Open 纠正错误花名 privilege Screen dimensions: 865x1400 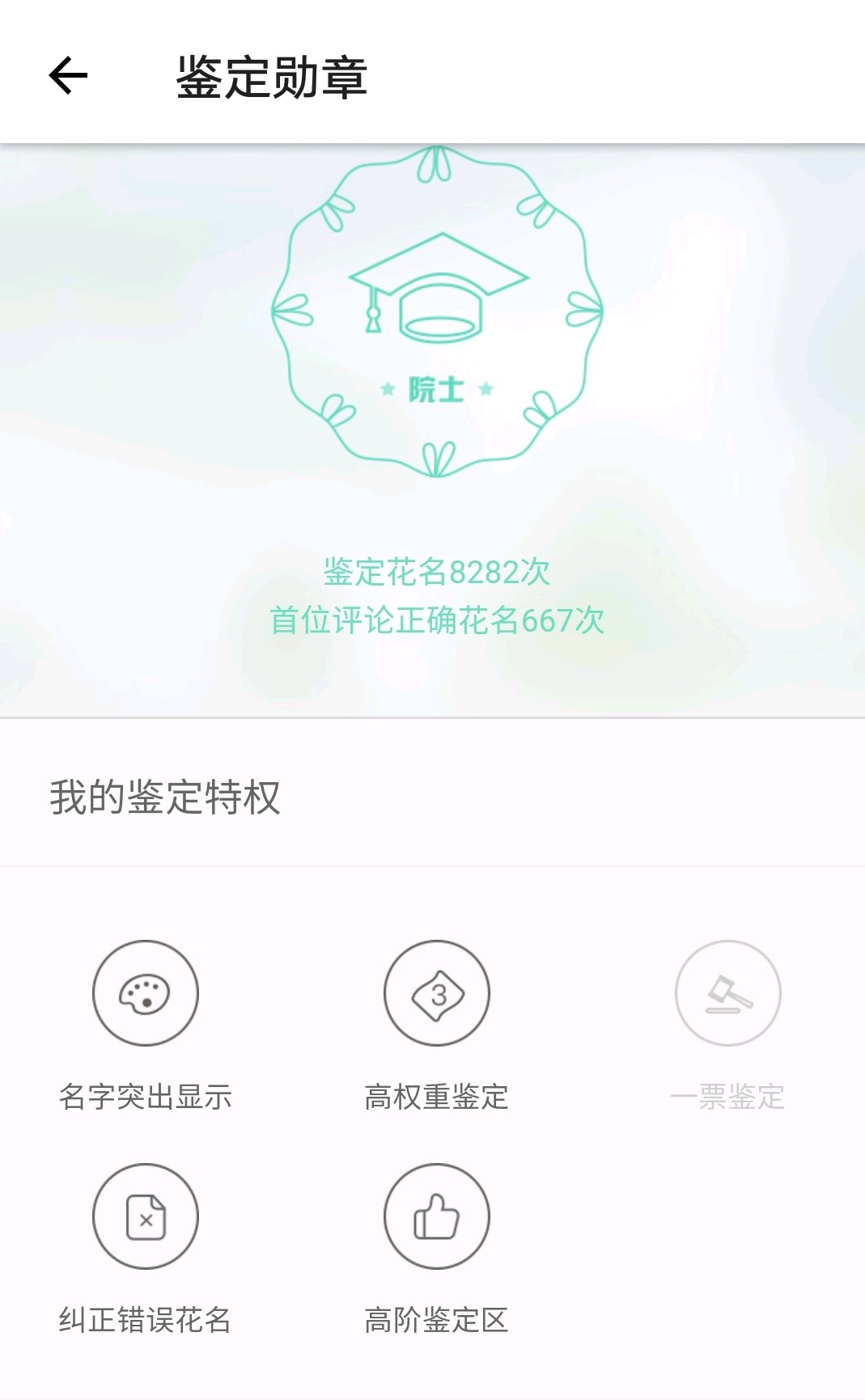[146, 1216]
